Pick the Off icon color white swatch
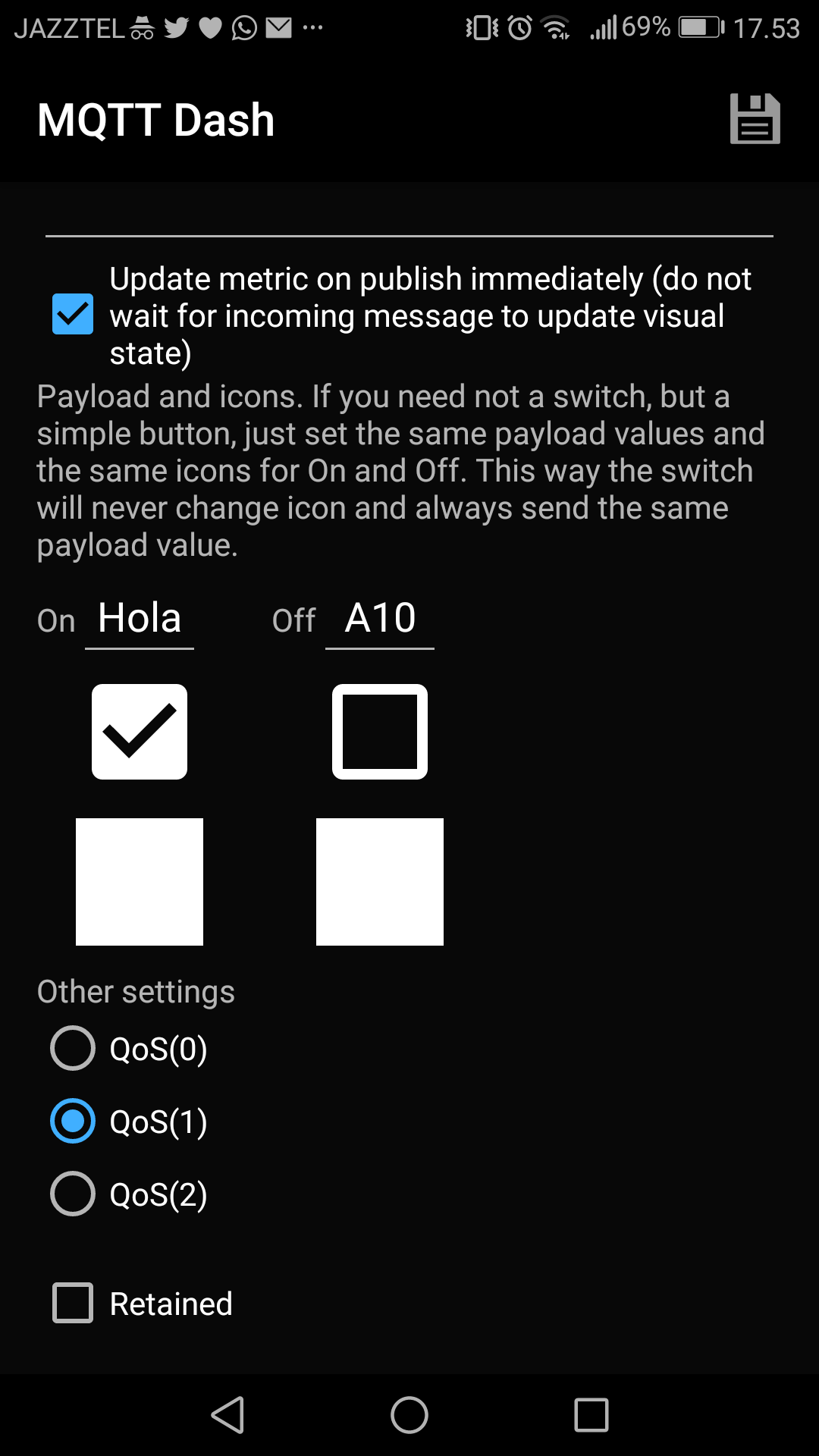The height and width of the screenshot is (1456, 819). (380, 882)
